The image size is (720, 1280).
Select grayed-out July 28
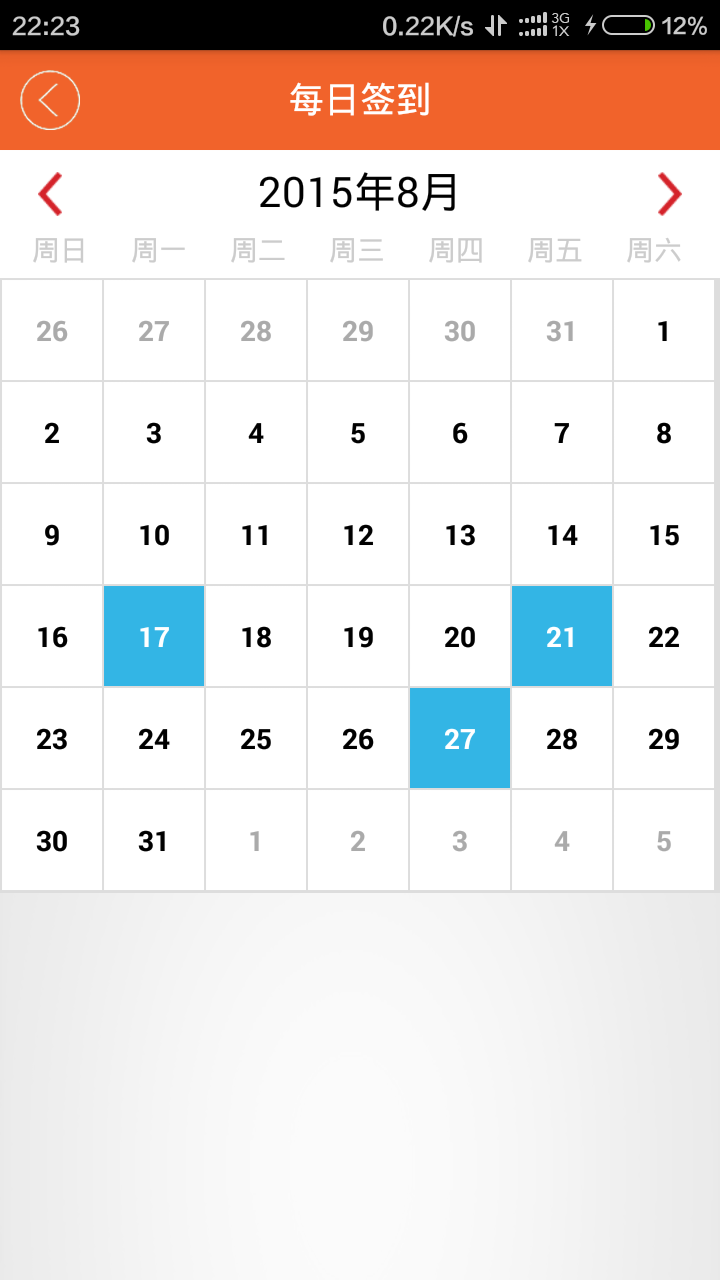[256, 331]
